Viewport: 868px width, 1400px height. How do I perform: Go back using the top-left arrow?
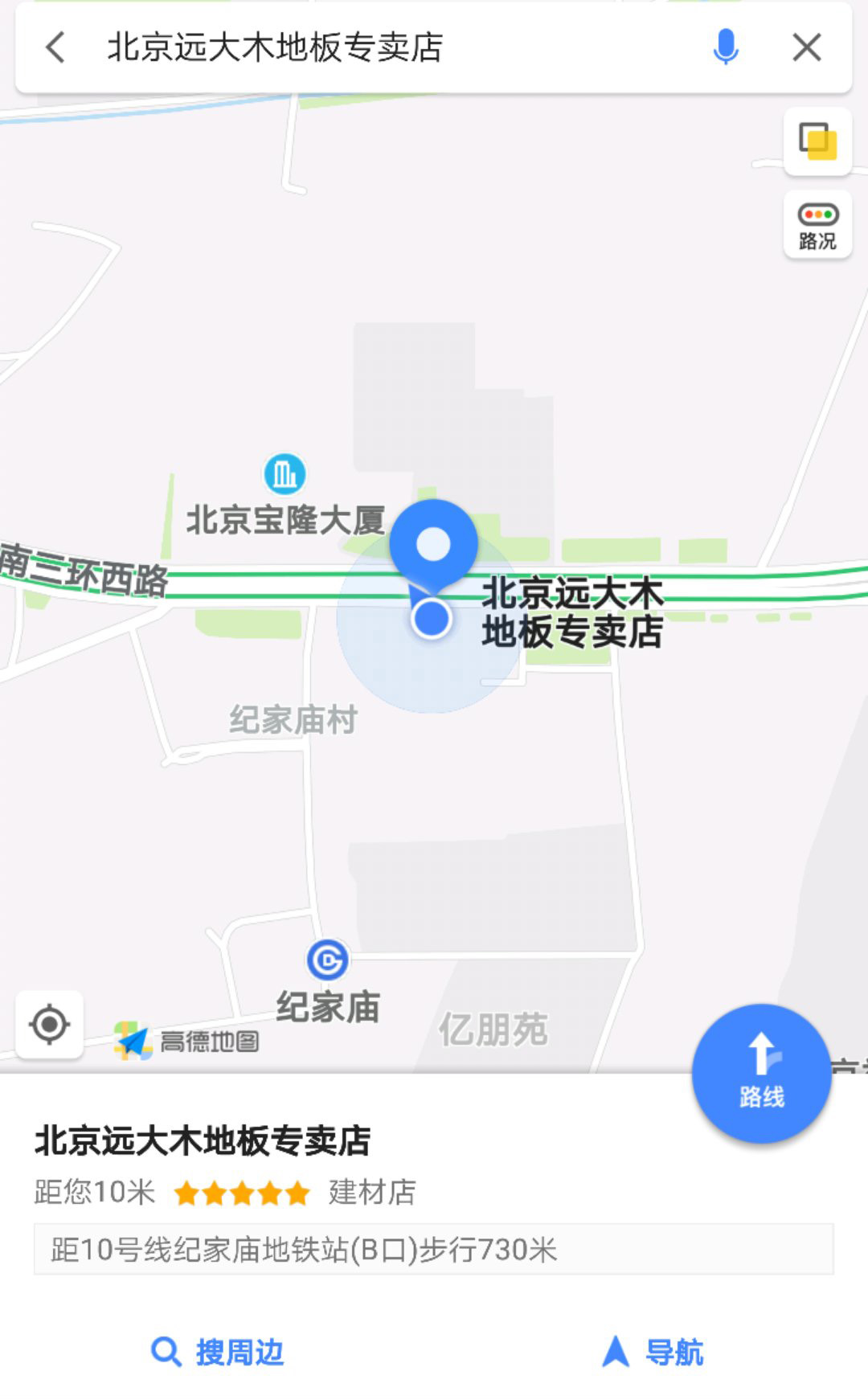coord(55,47)
